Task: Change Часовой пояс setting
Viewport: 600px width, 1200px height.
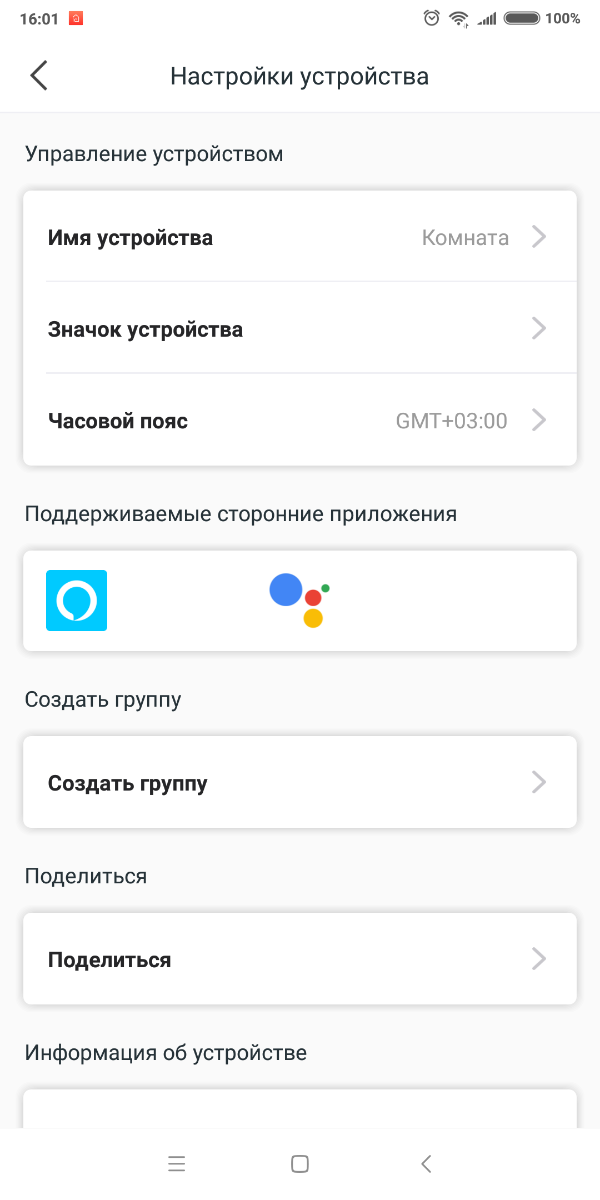Action: point(299,421)
